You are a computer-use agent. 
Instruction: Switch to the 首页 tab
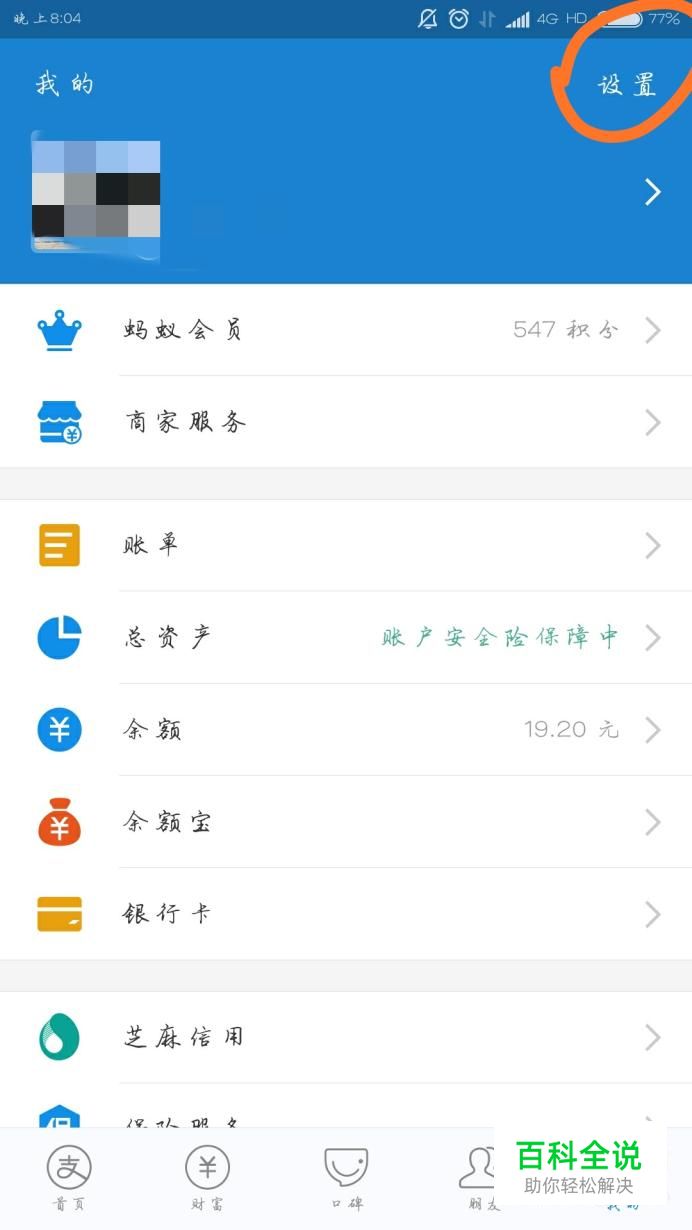tap(69, 1178)
